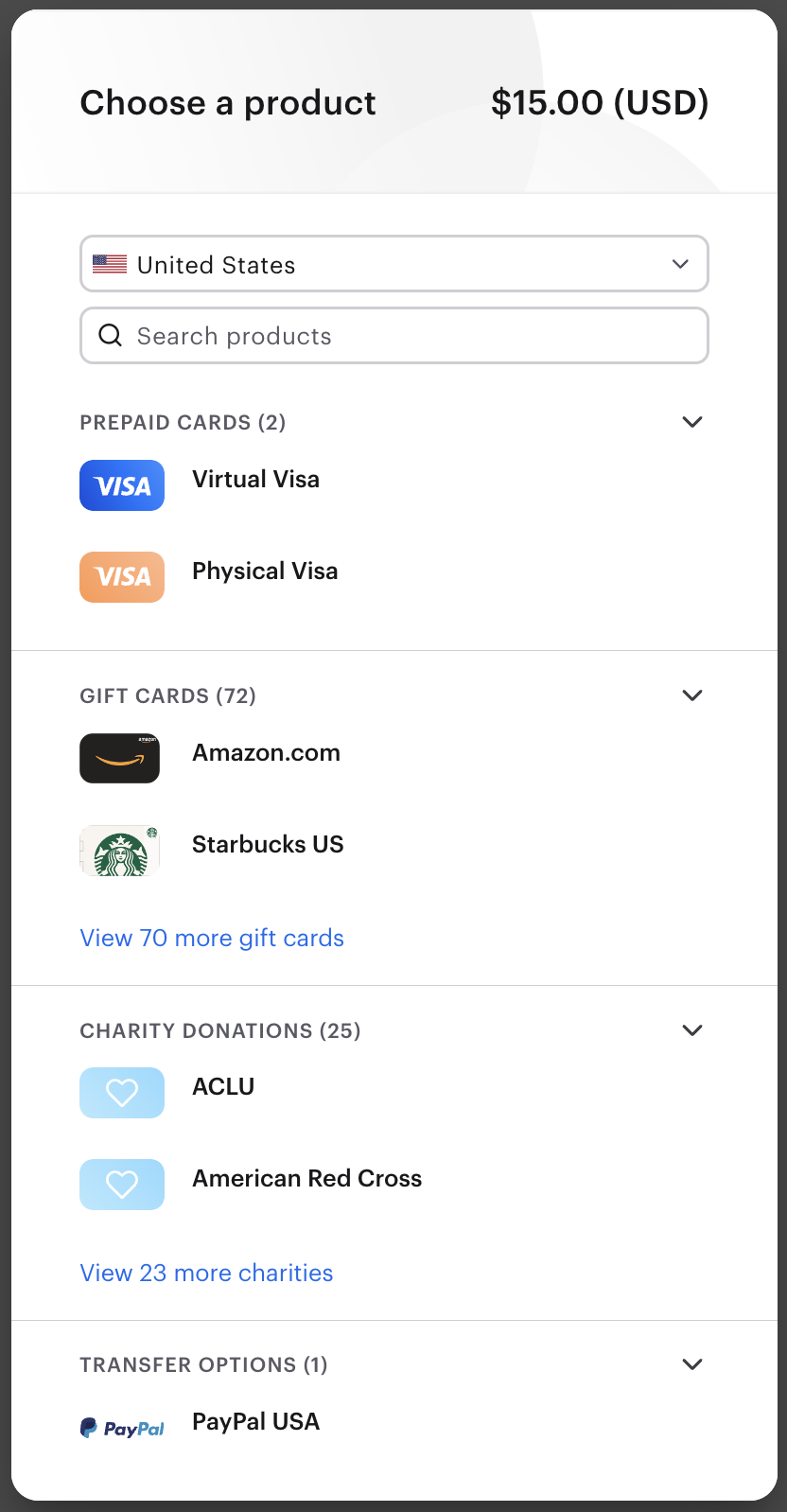Collapse the Transfer Options section
This screenshot has height=1512, width=787.
click(x=691, y=1364)
